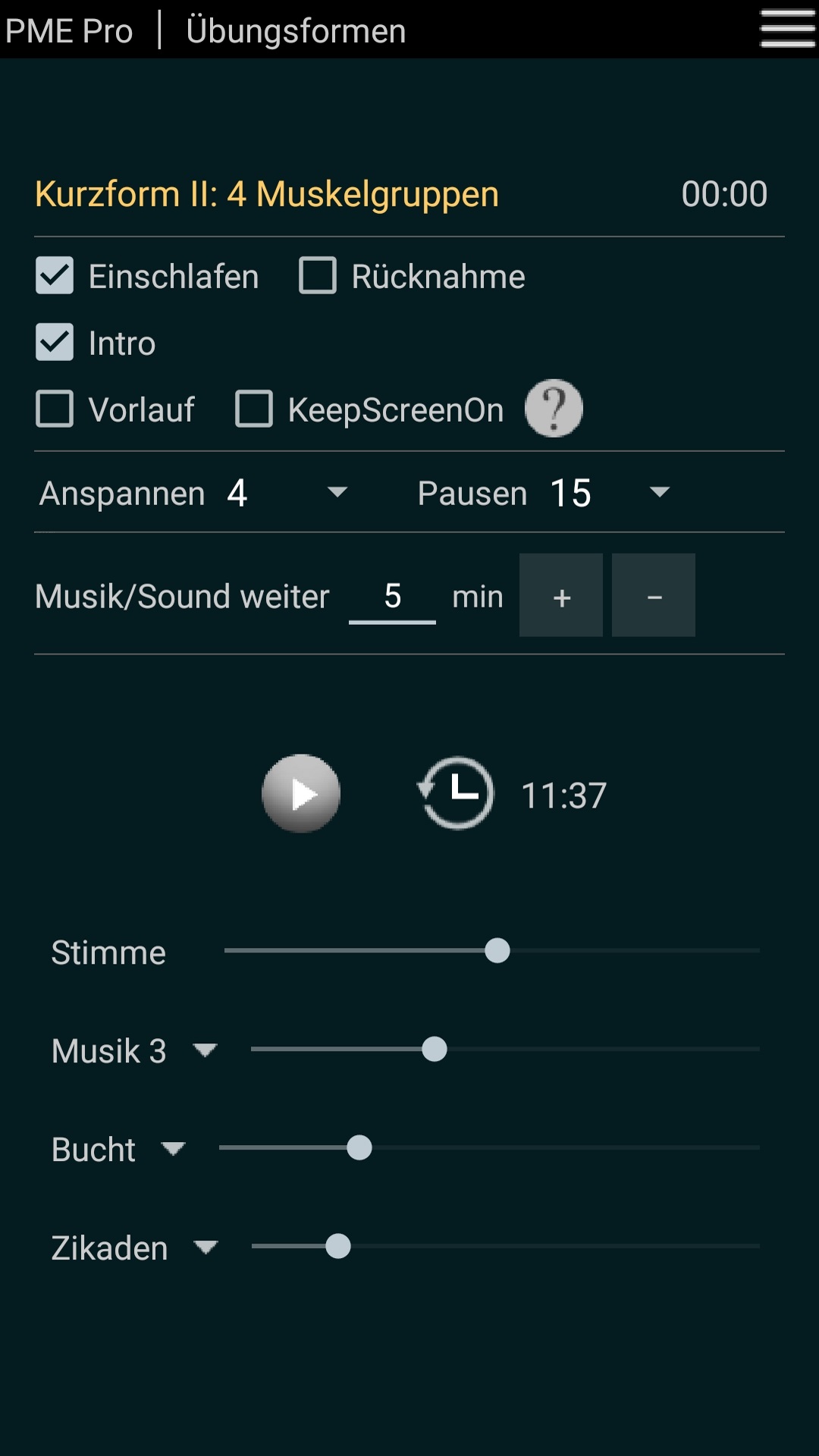
Task: Expand the Musik 3 selection dropdown
Action: (203, 1050)
